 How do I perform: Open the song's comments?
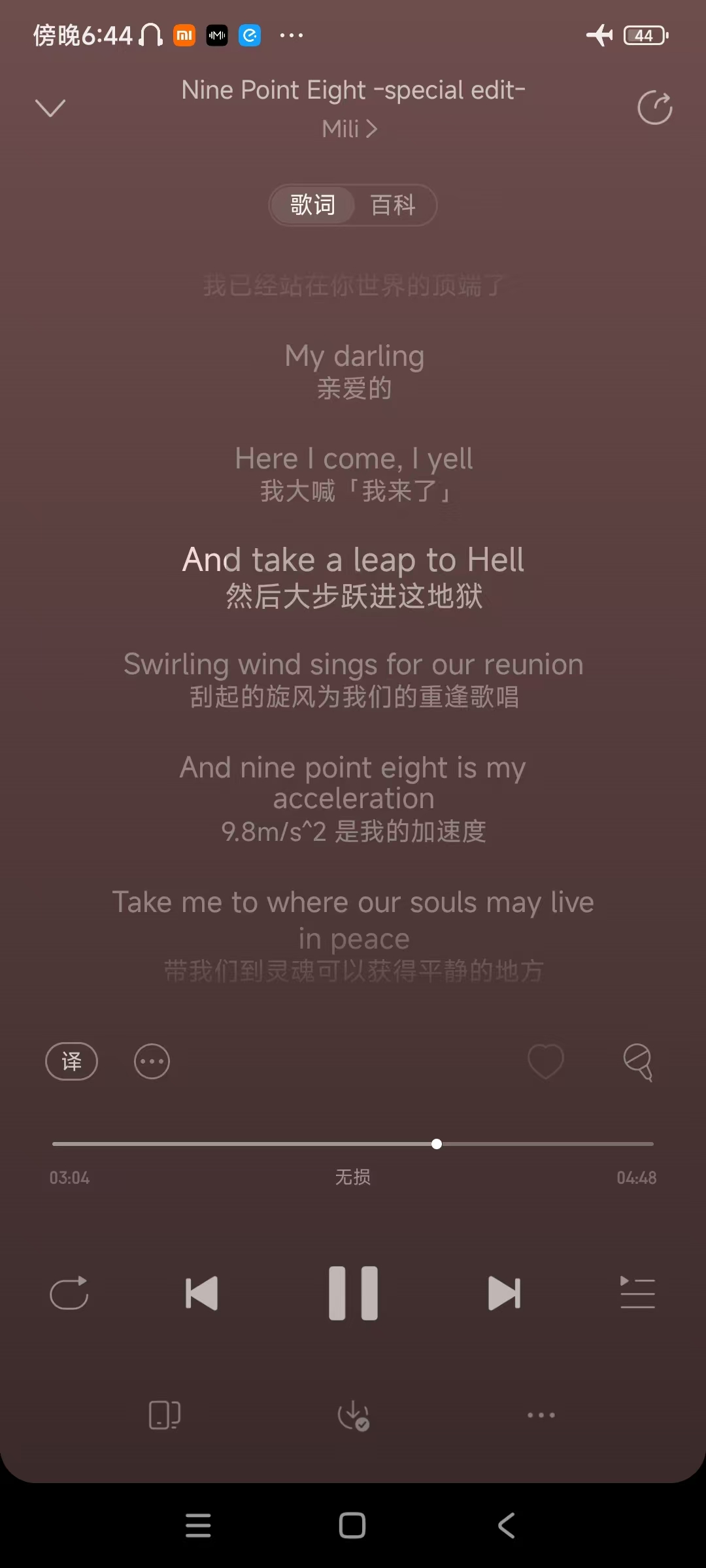click(637, 1061)
